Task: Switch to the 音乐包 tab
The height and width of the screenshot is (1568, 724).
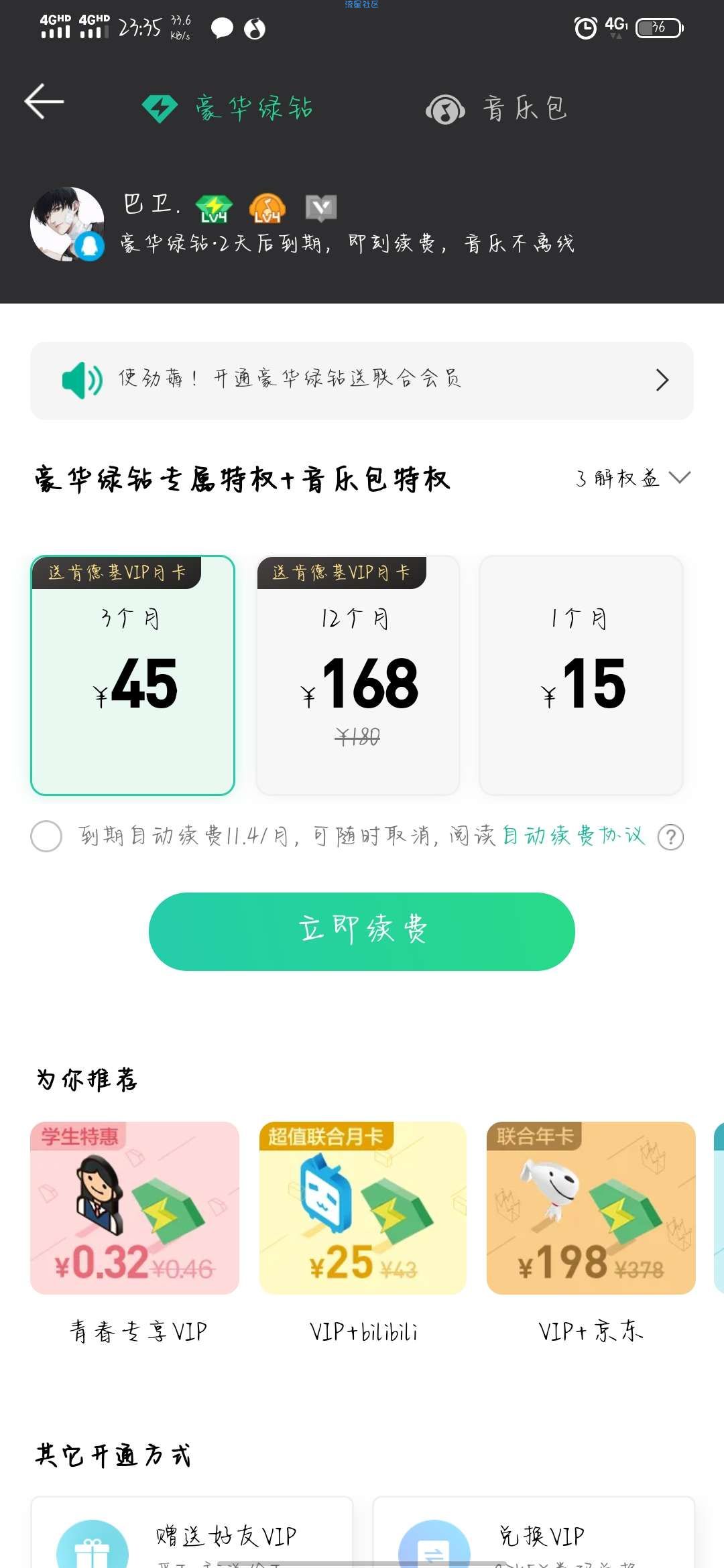Action: [x=497, y=109]
